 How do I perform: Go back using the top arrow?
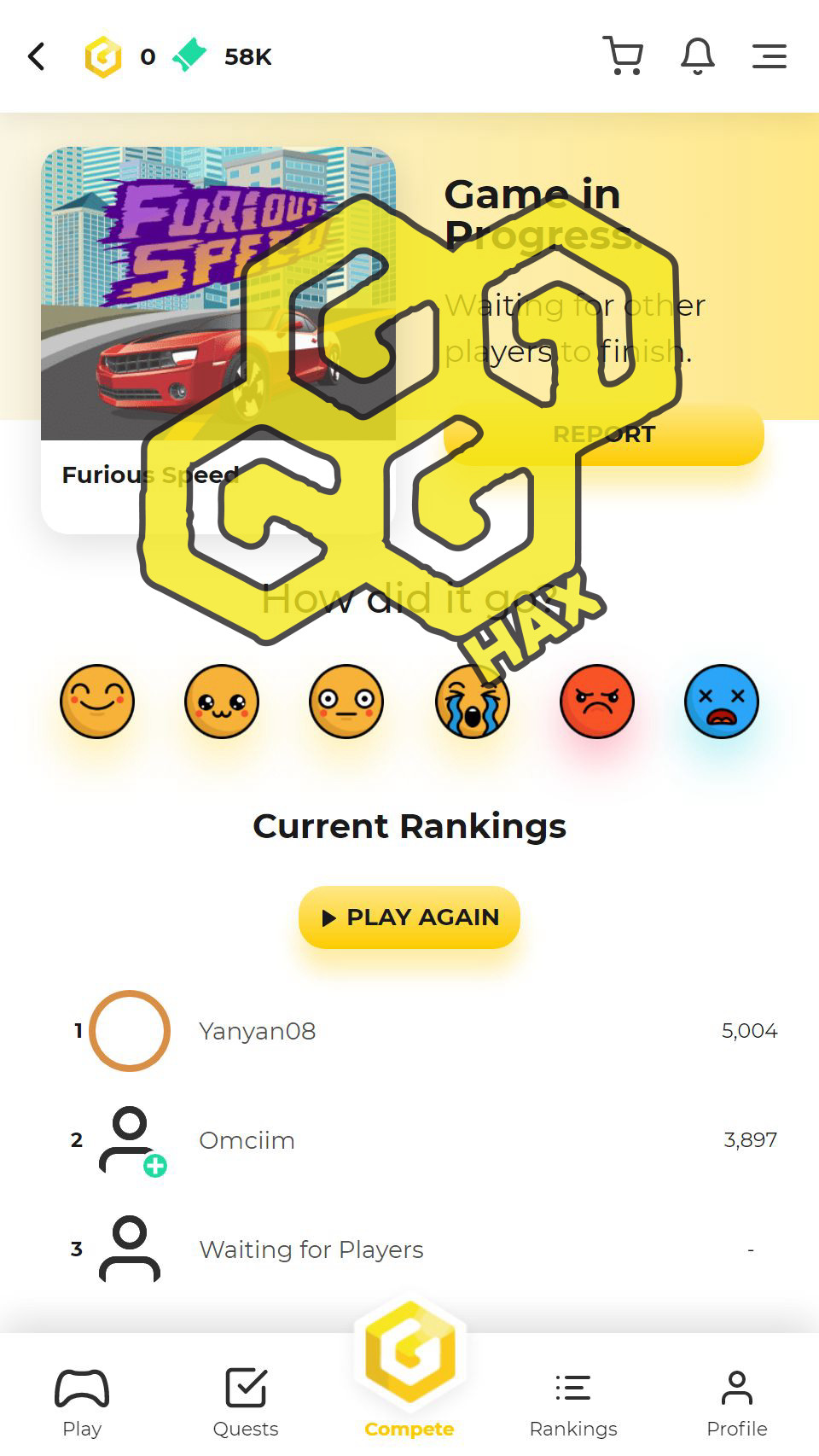pos(37,57)
